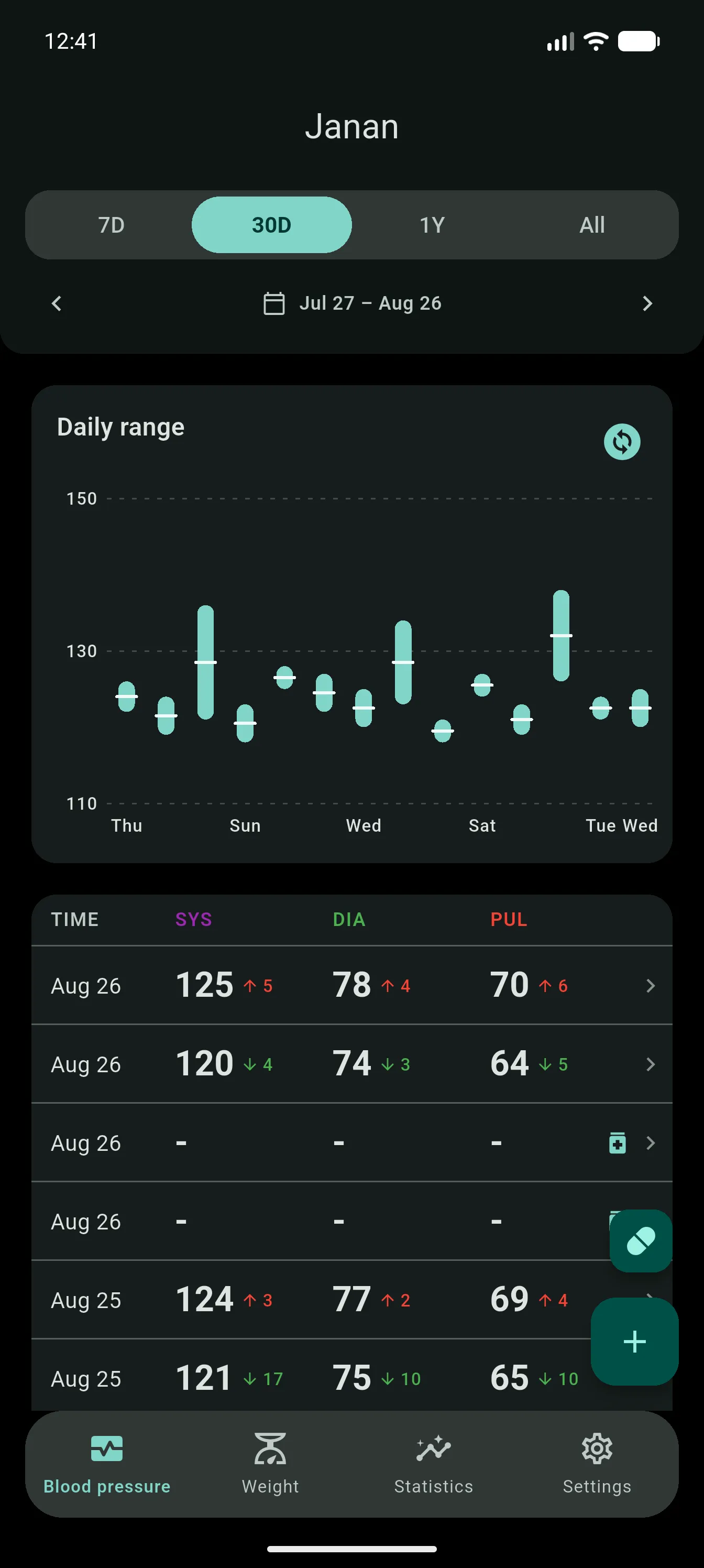Show All time range
Image resolution: width=704 pixels, height=1568 pixels.
point(592,225)
